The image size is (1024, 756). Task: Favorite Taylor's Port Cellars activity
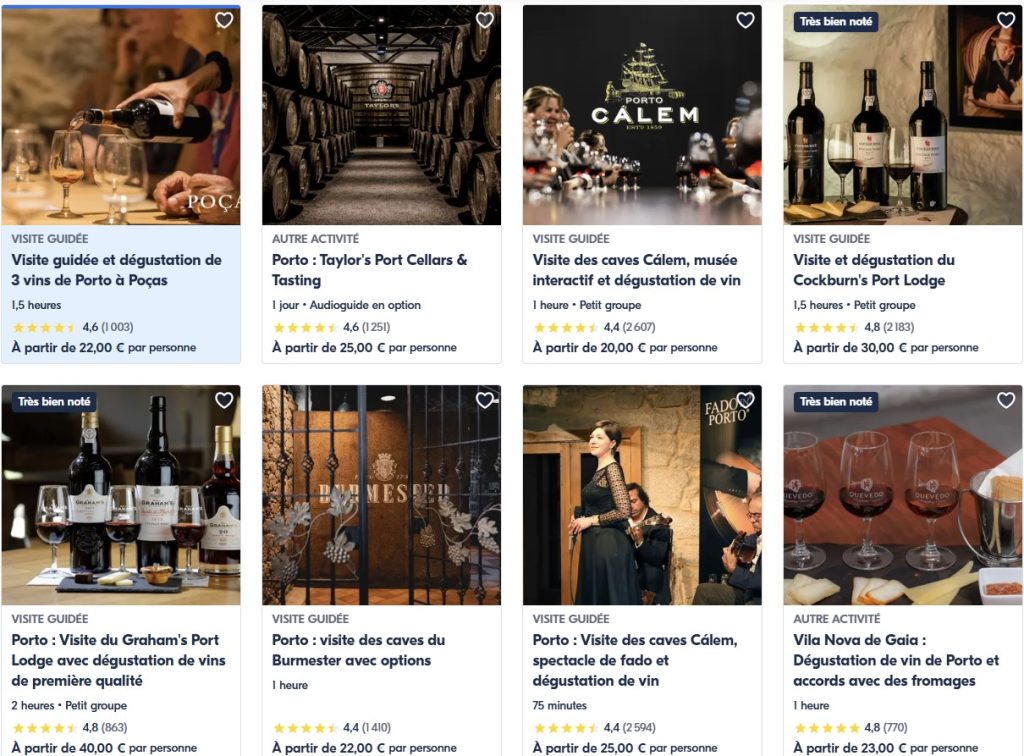485,20
